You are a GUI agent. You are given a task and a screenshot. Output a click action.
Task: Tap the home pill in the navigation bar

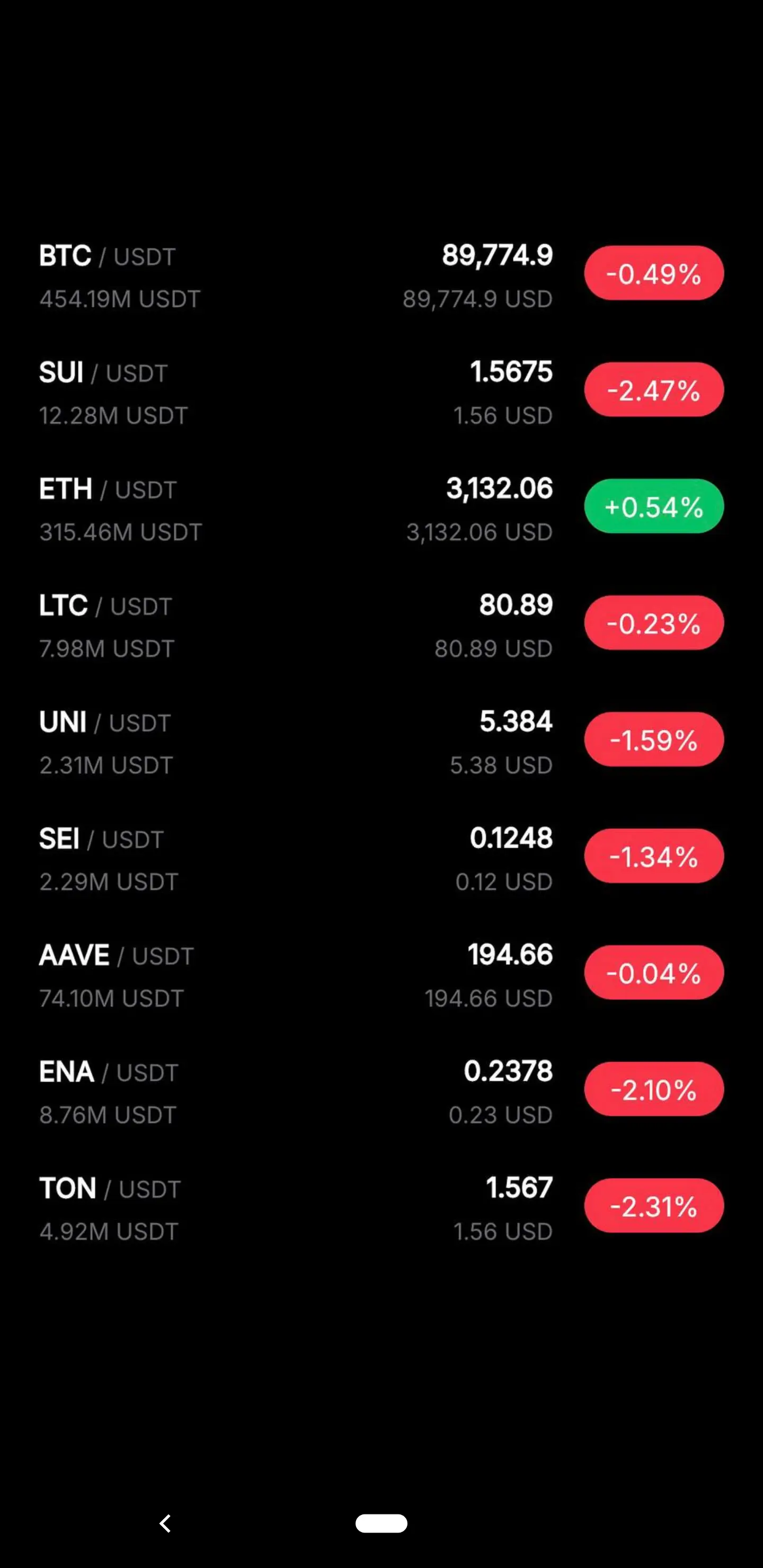pos(381,1523)
